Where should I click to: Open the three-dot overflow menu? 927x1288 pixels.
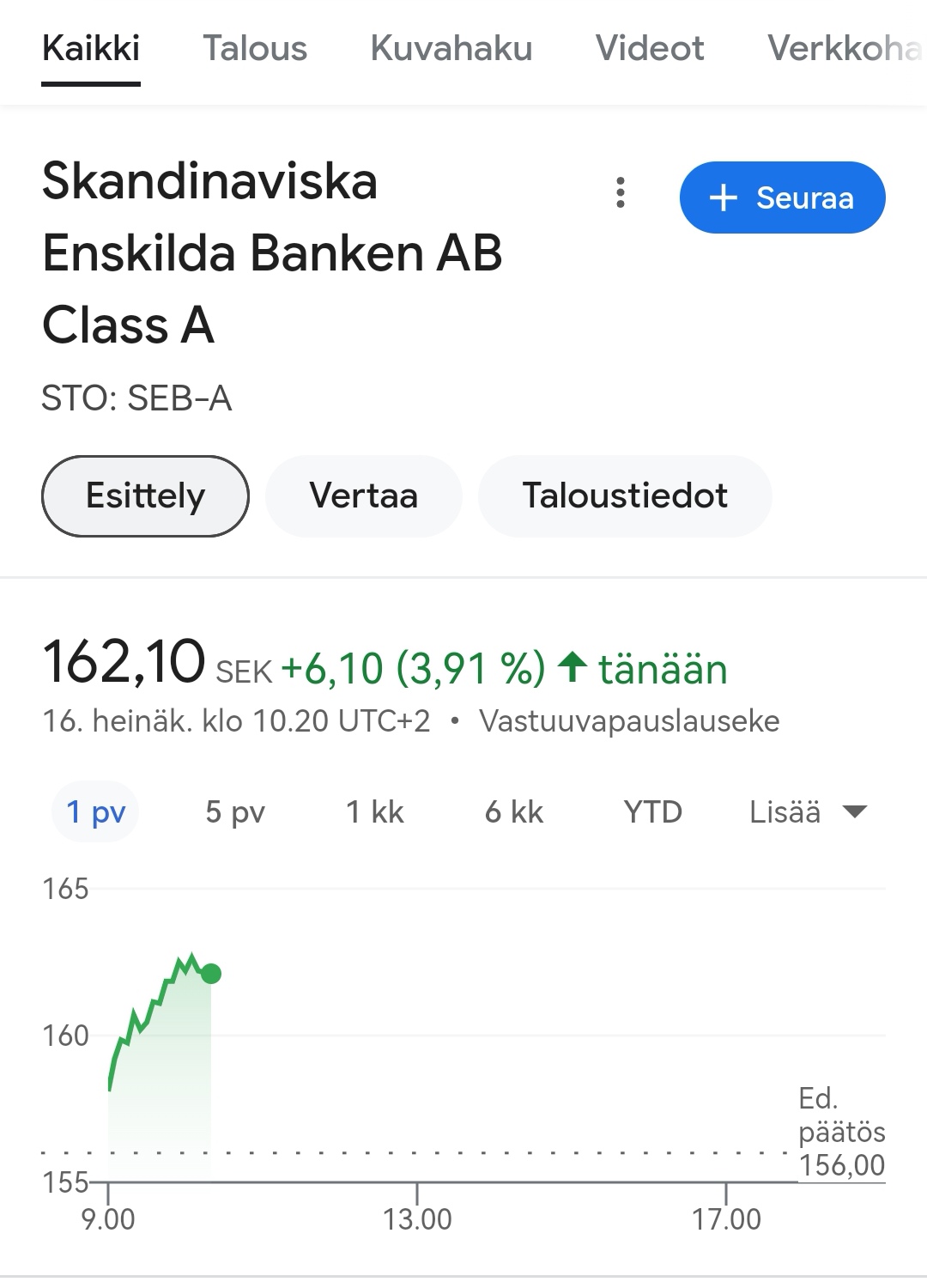(x=621, y=193)
